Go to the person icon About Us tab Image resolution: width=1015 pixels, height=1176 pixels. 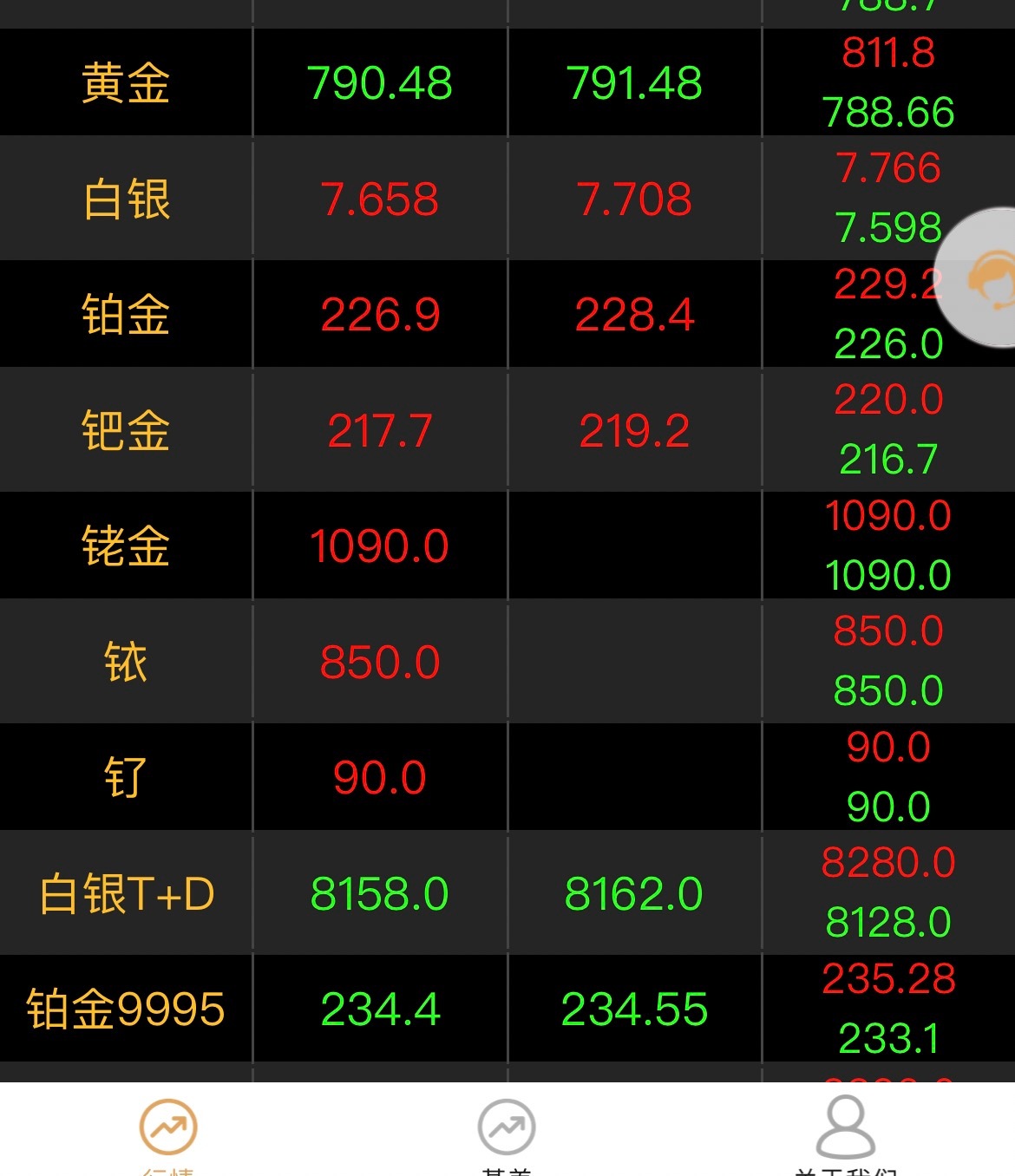pyautogui.click(x=845, y=1129)
